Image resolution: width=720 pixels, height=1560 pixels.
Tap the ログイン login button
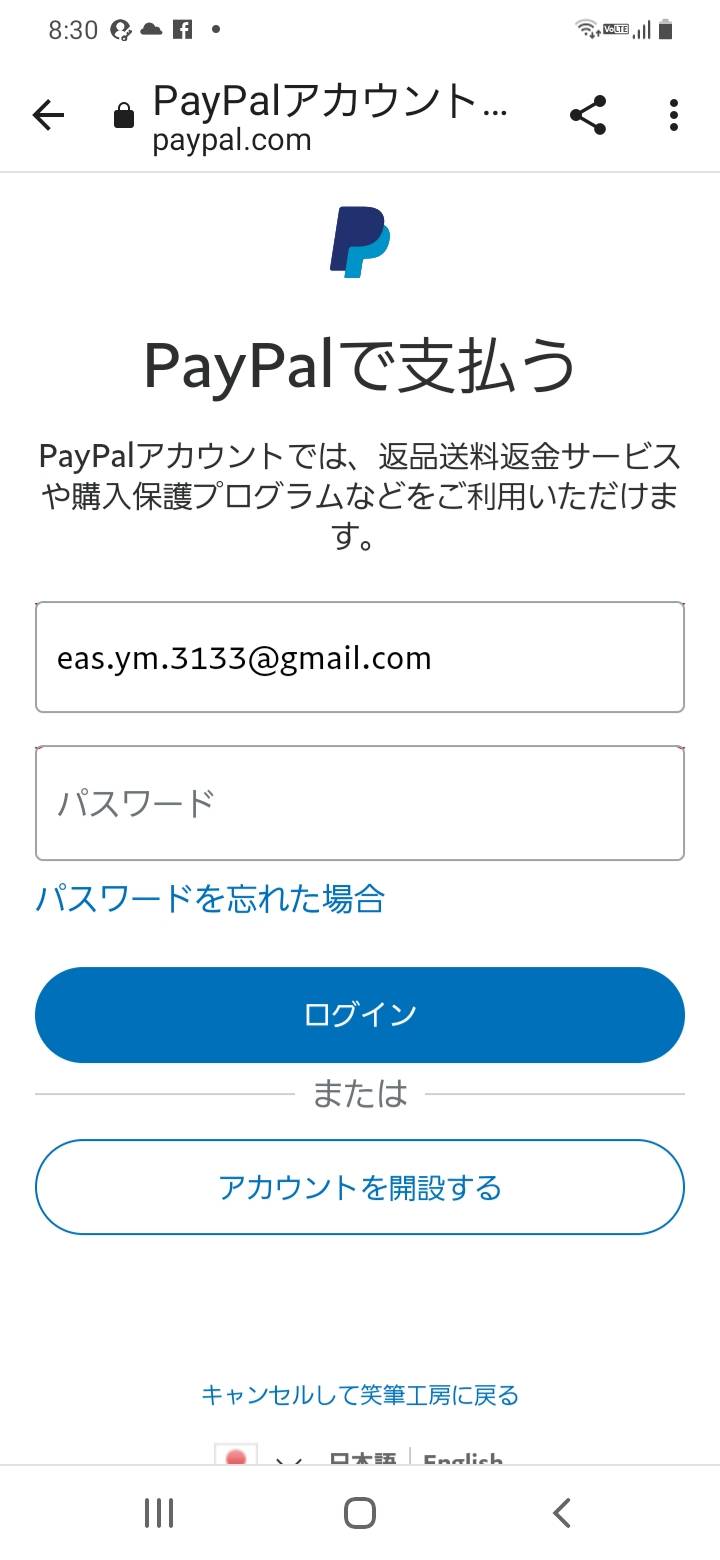pyautogui.click(x=360, y=1015)
